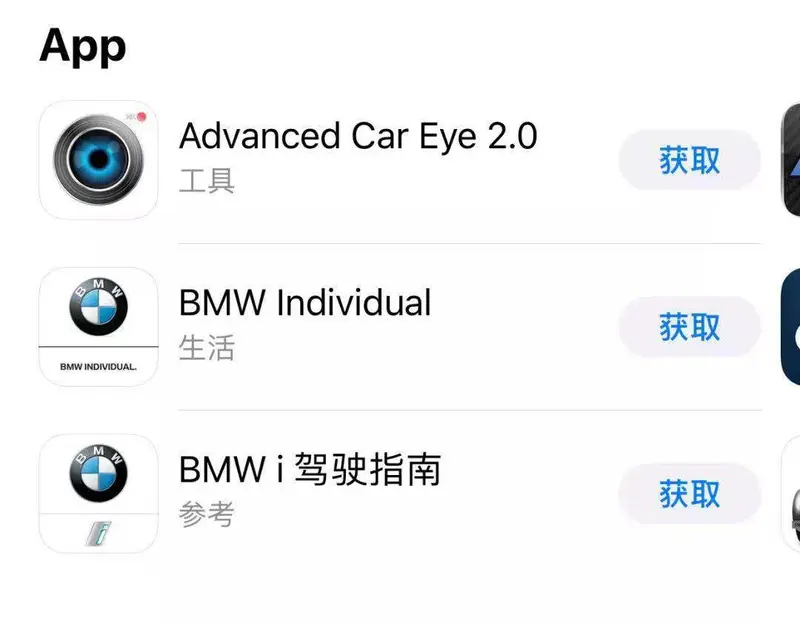Open the Advanced Car Eye 2.0 listing
This screenshot has height=624, width=800.
pyautogui.click(x=357, y=136)
